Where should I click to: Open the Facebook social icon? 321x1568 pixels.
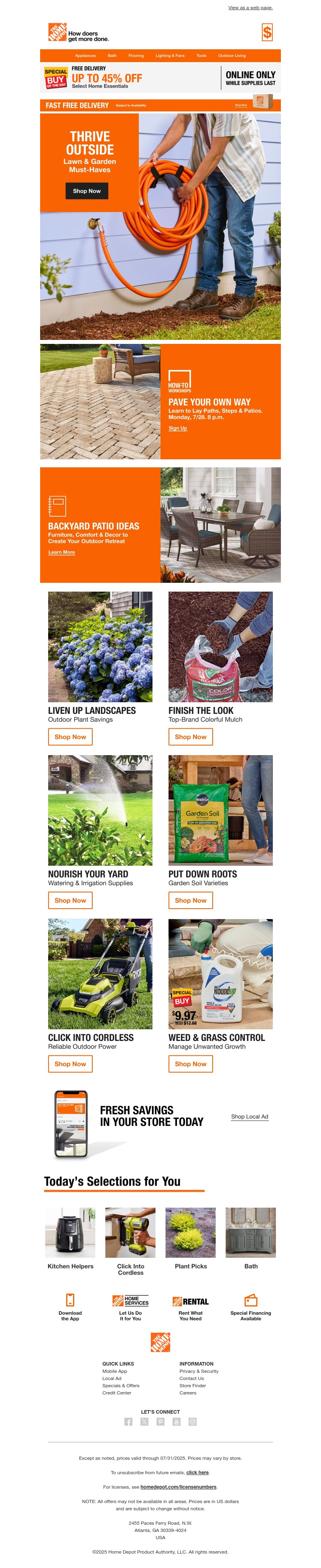tap(128, 1422)
